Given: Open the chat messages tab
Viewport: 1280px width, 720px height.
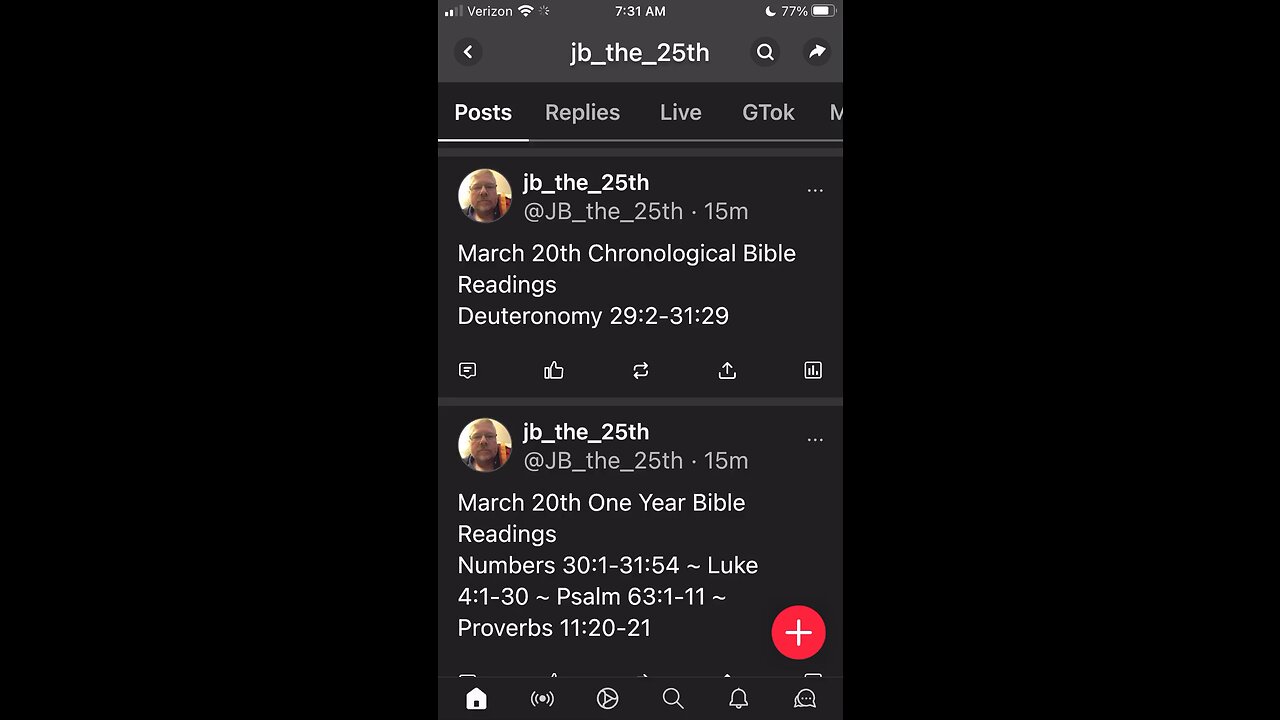Looking at the screenshot, I should click(x=805, y=699).
